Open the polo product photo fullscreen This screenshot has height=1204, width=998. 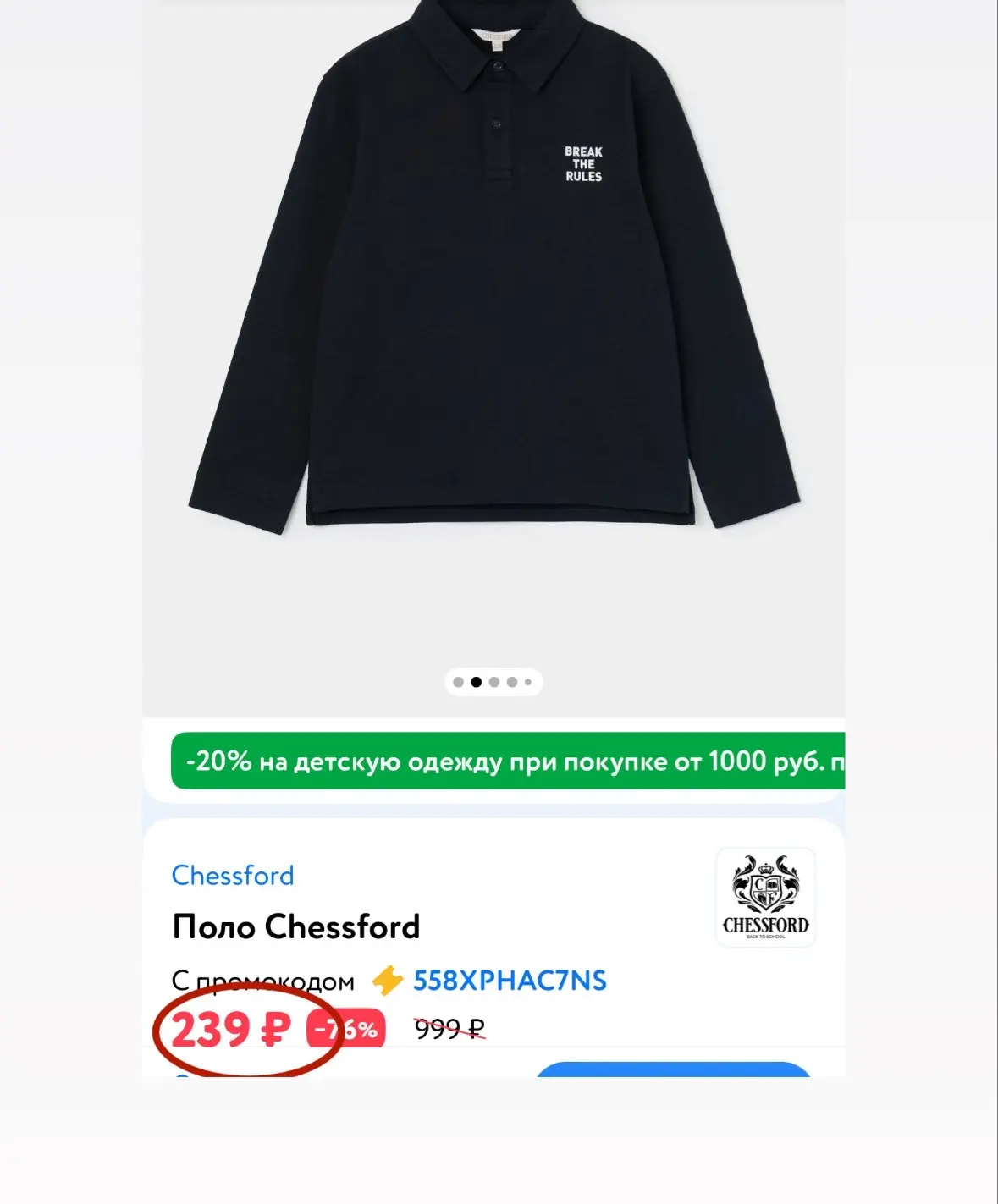tap(493, 338)
